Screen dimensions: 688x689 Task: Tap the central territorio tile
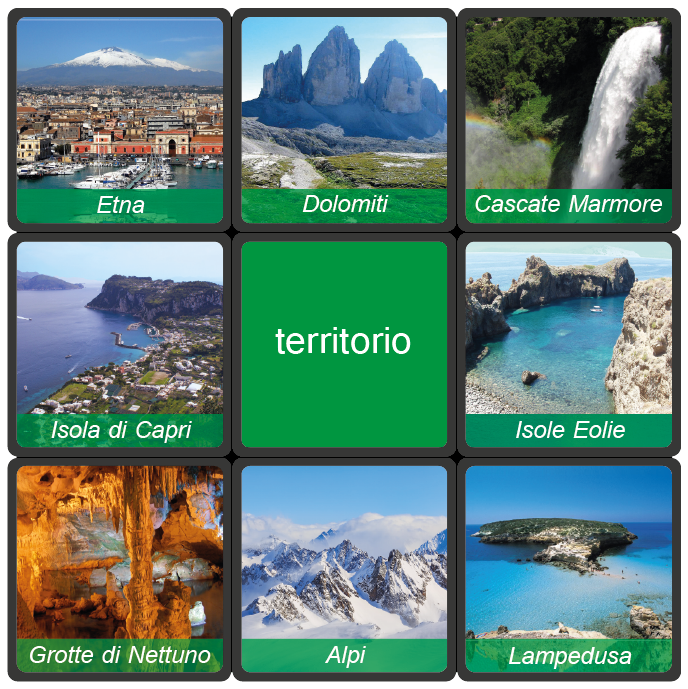pos(344,344)
